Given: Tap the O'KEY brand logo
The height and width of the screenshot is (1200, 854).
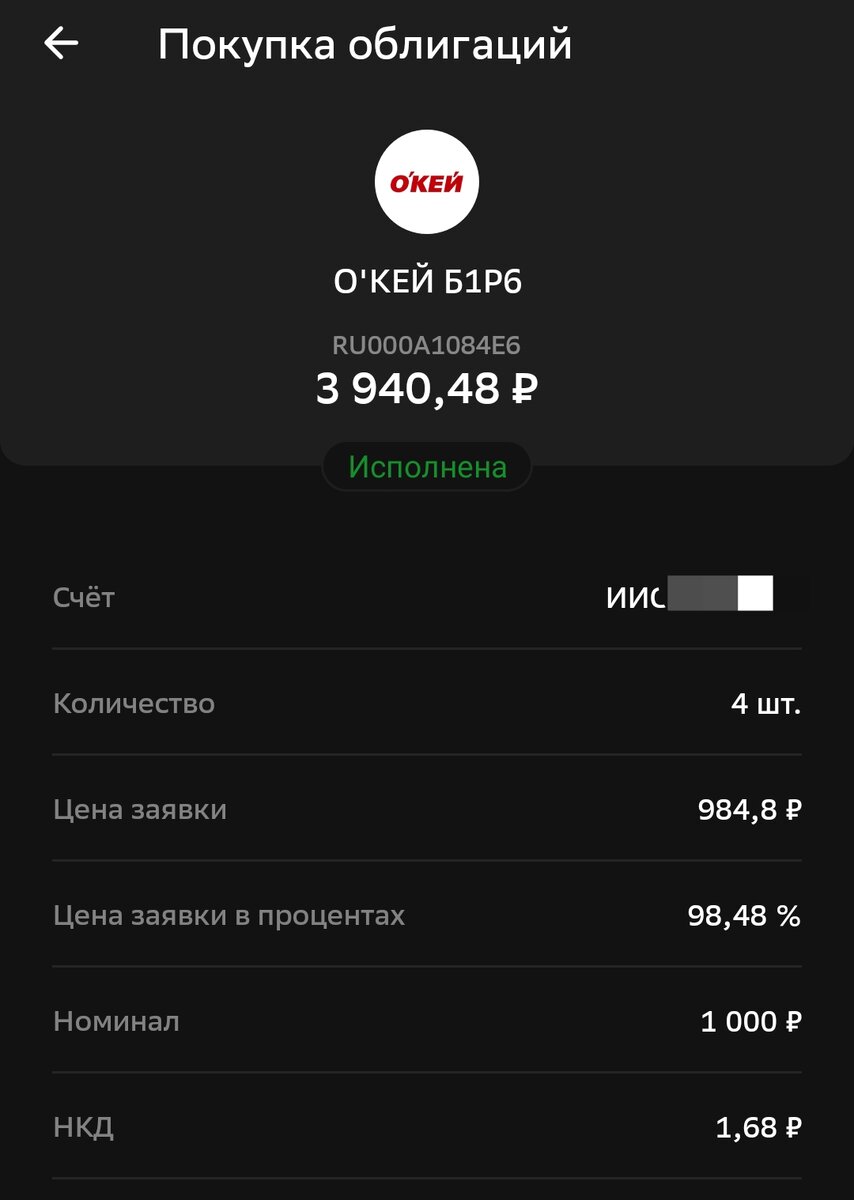Looking at the screenshot, I should [427, 183].
